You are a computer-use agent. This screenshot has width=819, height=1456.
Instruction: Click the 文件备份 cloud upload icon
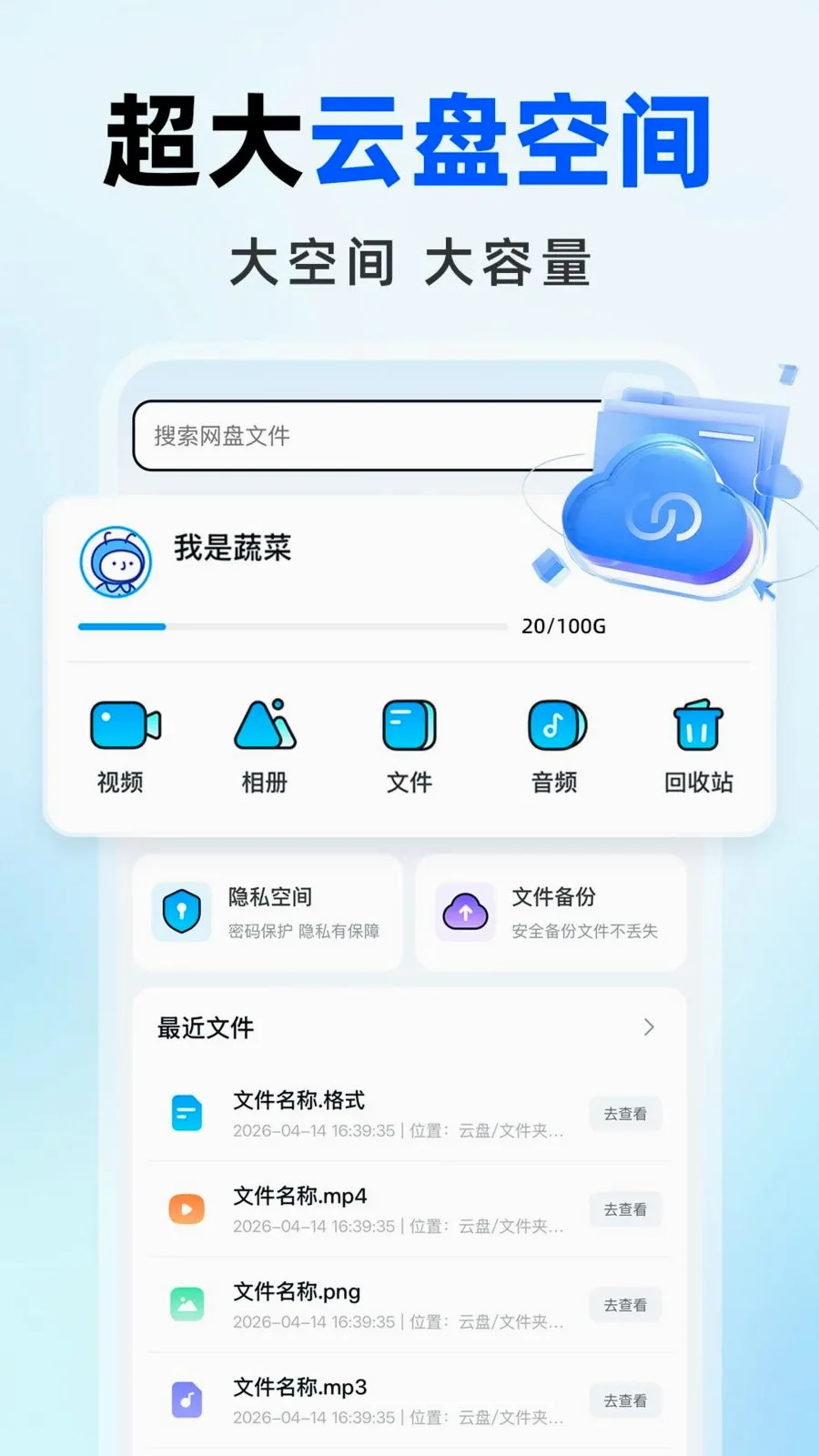(x=465, y=913)
